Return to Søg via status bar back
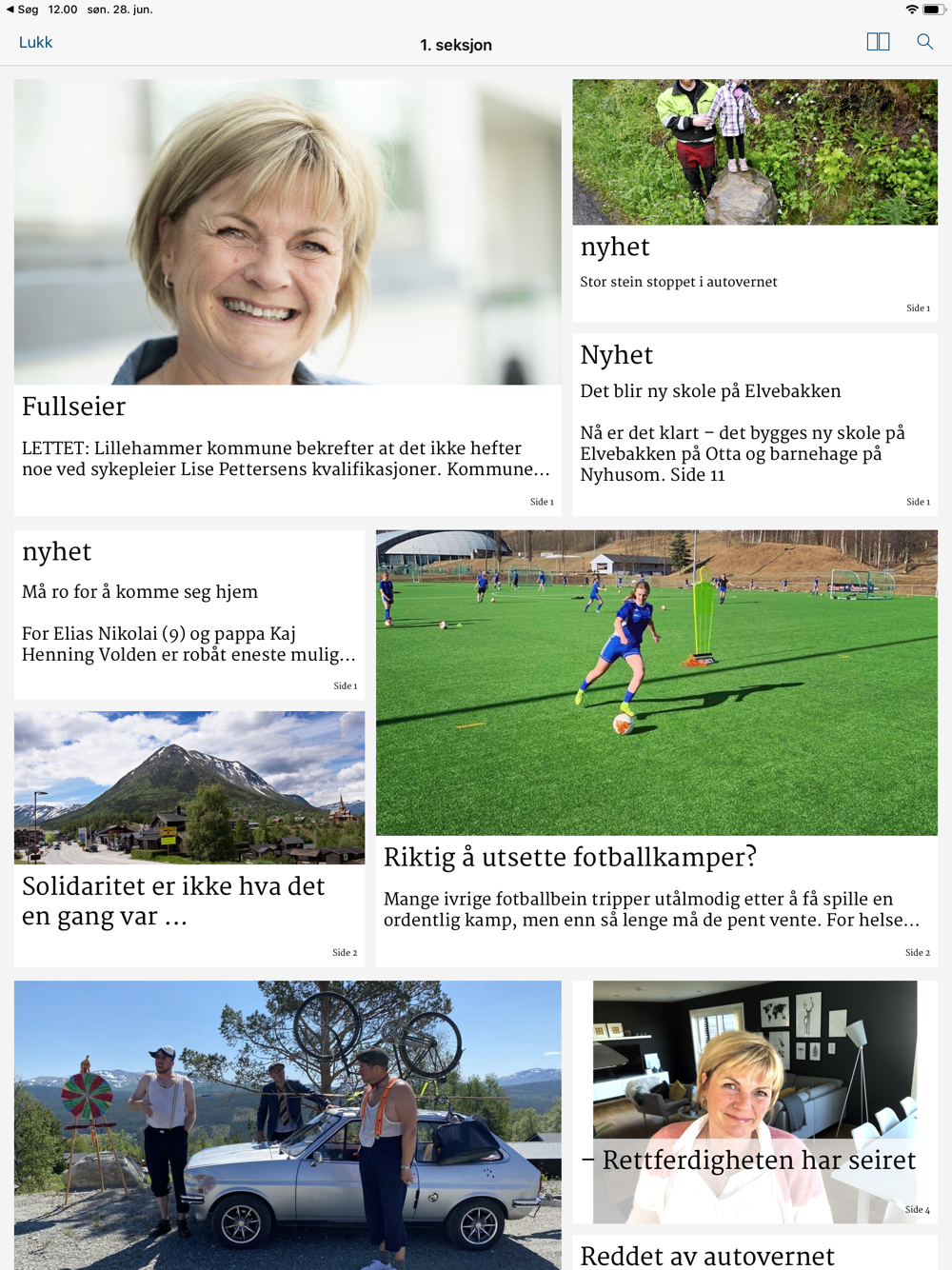The image size is (952, 1270). (x=23, y=10)
